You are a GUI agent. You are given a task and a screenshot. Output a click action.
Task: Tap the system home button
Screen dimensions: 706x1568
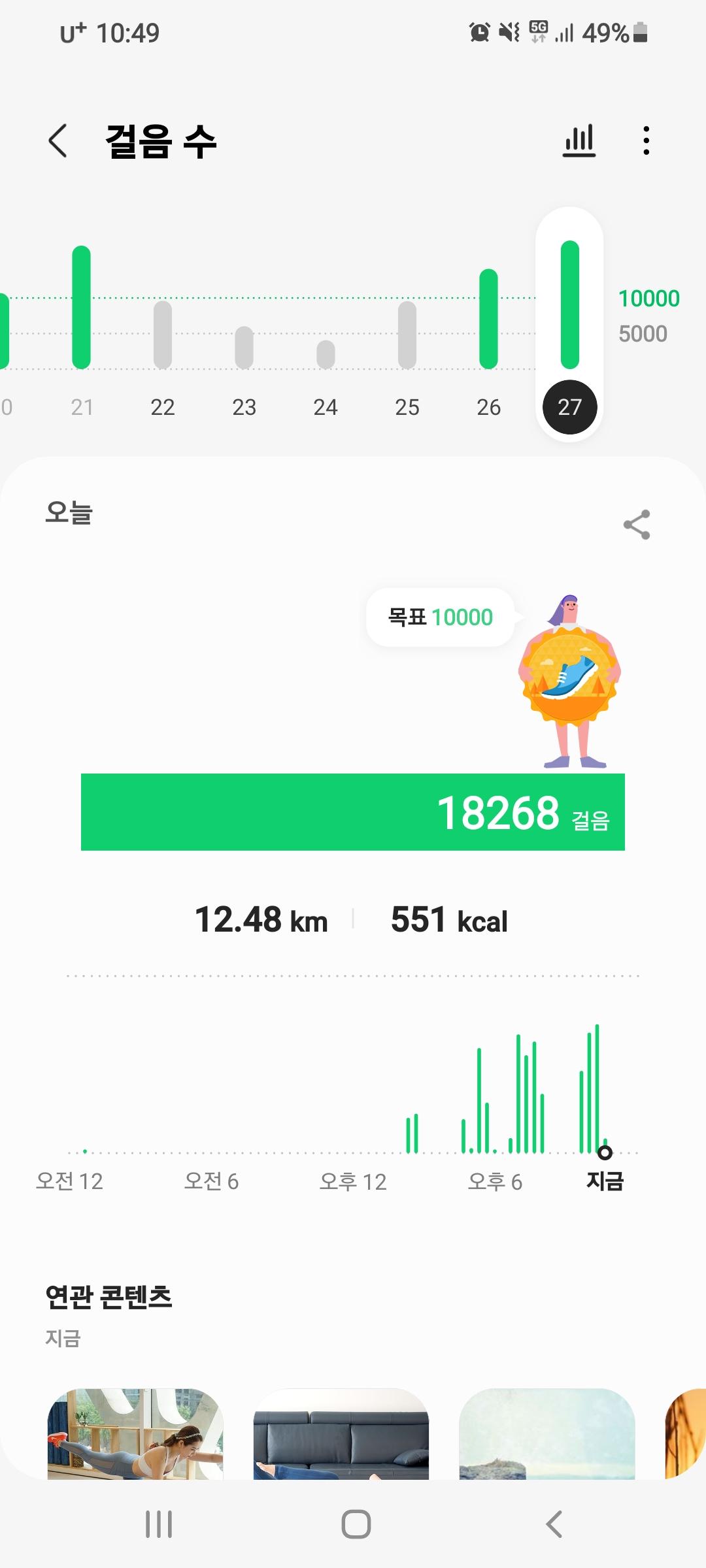[356, 1524]
